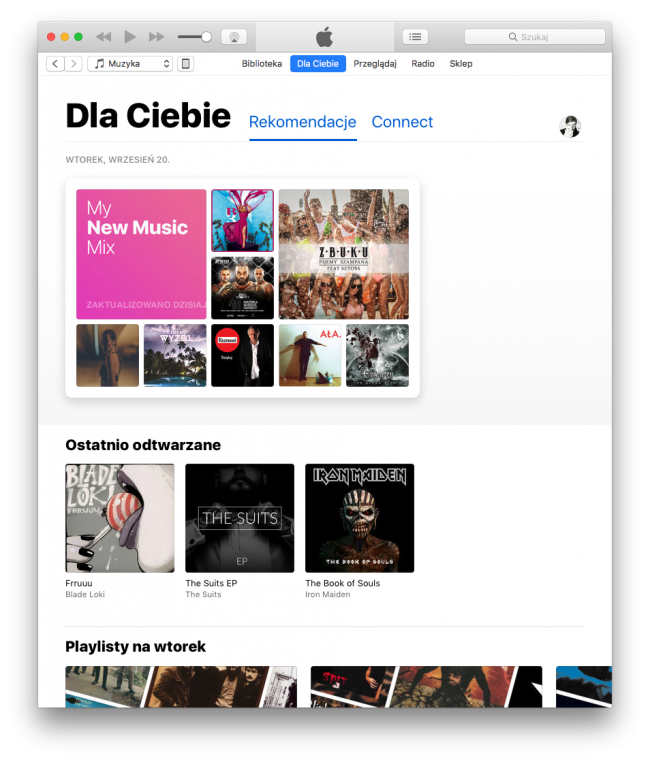Open The Book of Souls album

[359, 517]
